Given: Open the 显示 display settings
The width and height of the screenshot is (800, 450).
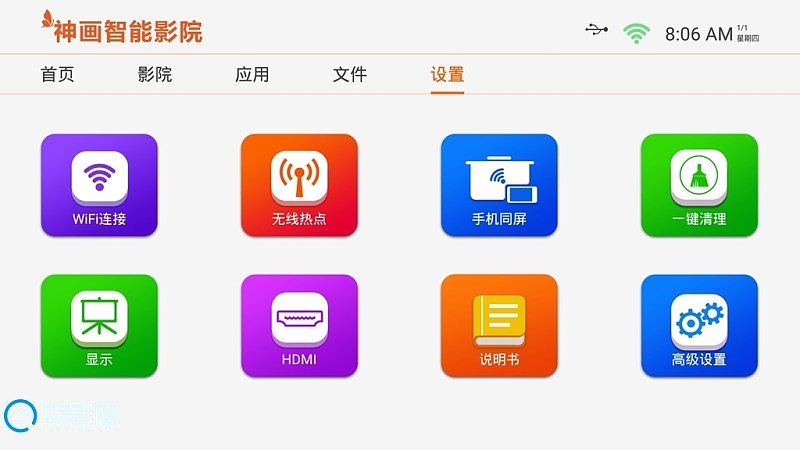Looking at the screenshot, I should [99, 325].
